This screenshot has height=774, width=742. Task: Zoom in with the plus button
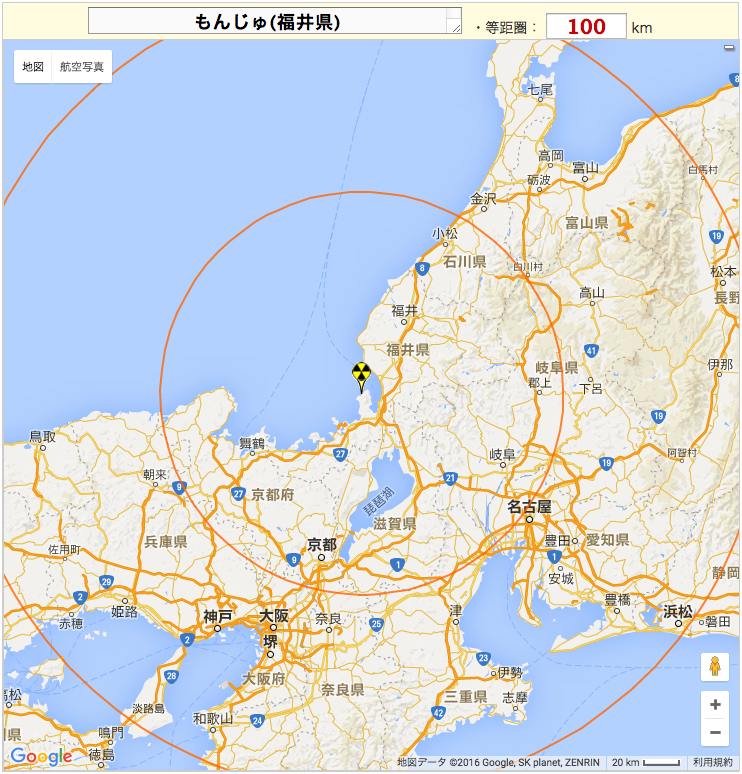point(714,705)
